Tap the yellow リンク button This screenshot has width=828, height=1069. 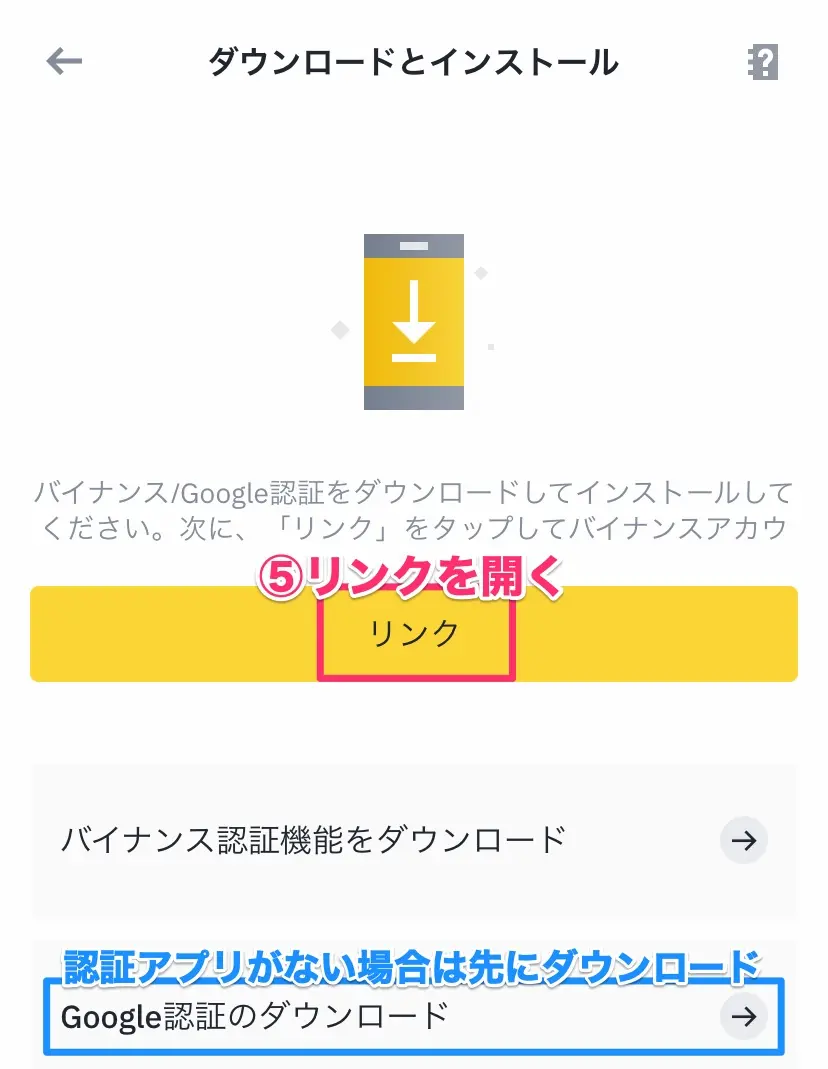[414, 634]
